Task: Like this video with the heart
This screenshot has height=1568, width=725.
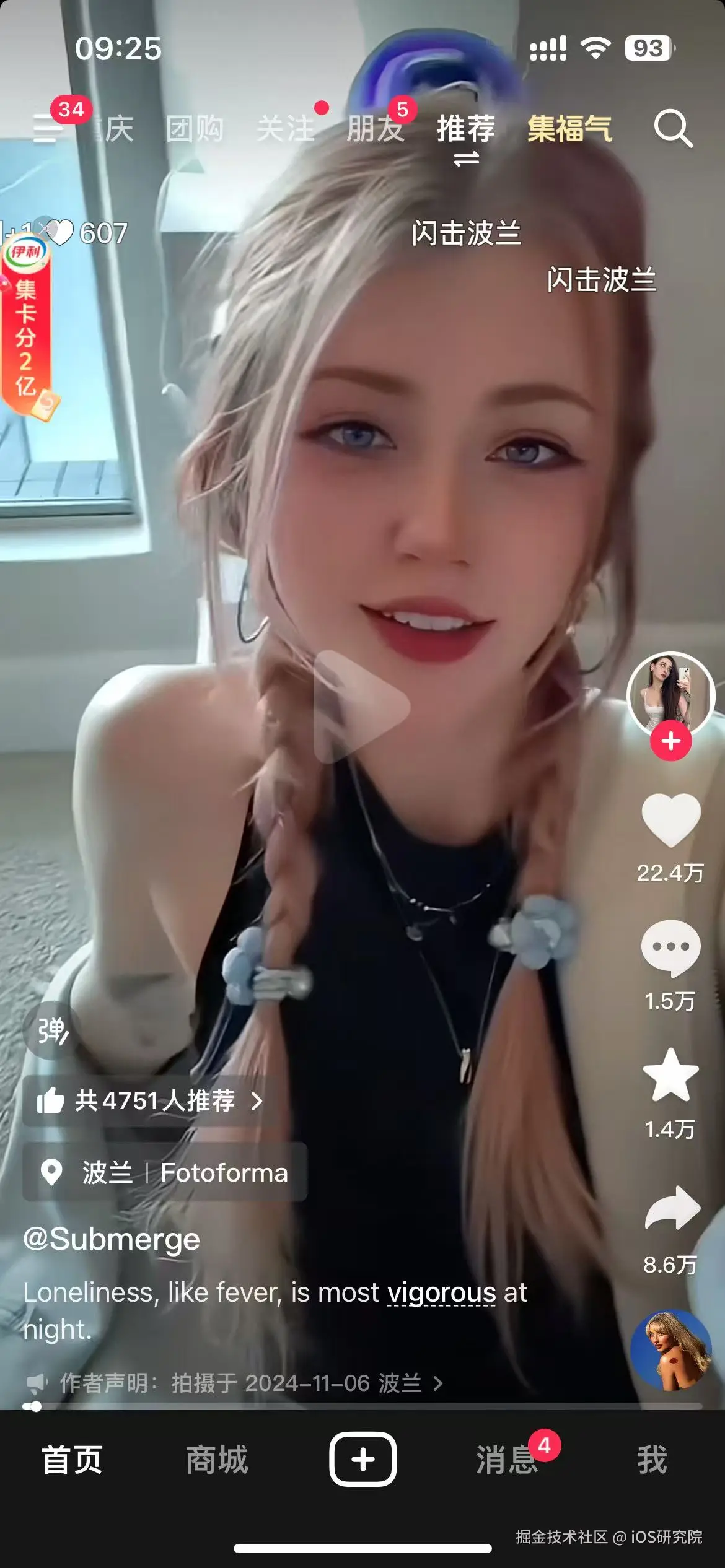Action: coord(670,820)
